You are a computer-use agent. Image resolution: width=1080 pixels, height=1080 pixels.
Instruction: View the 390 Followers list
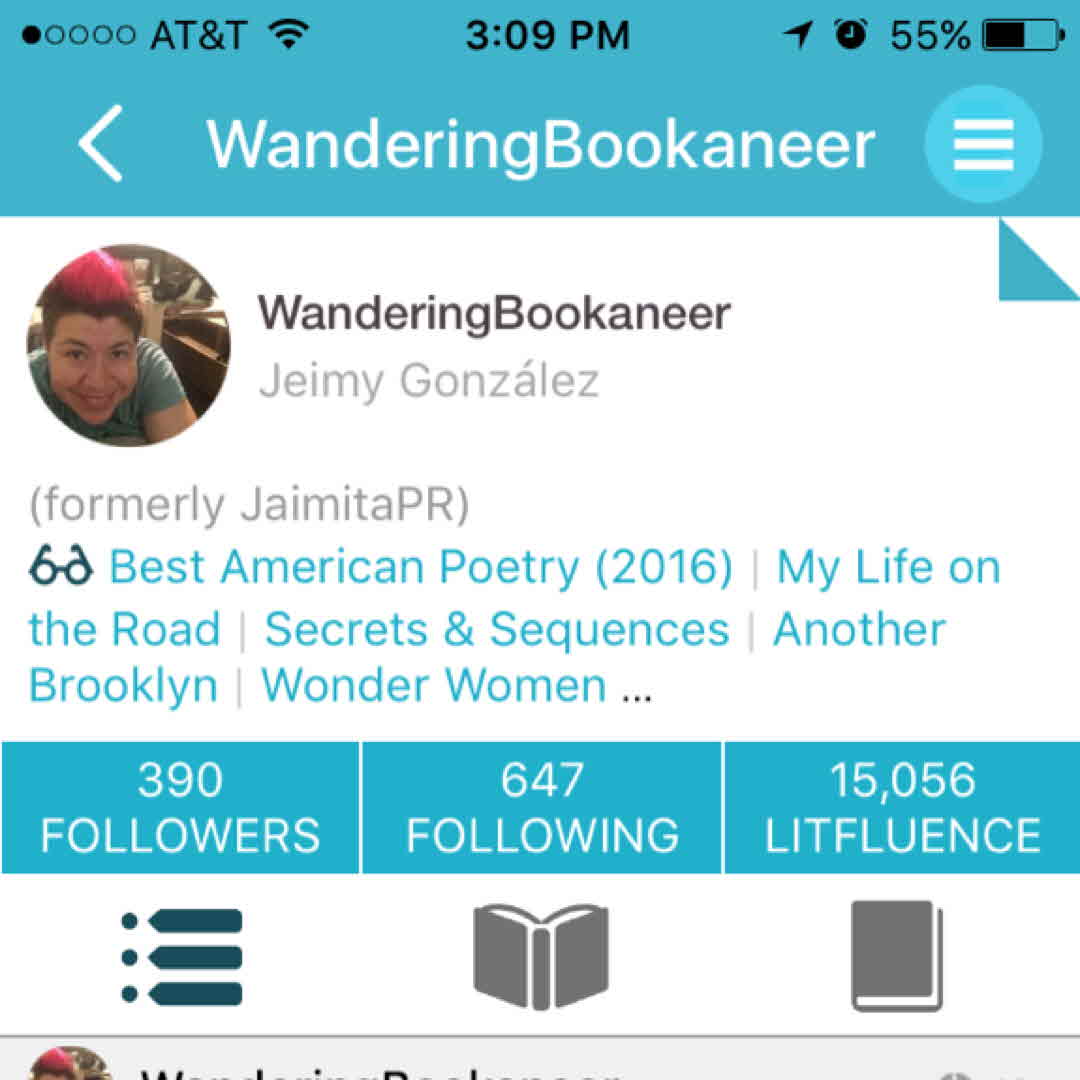tap(180, 808)
